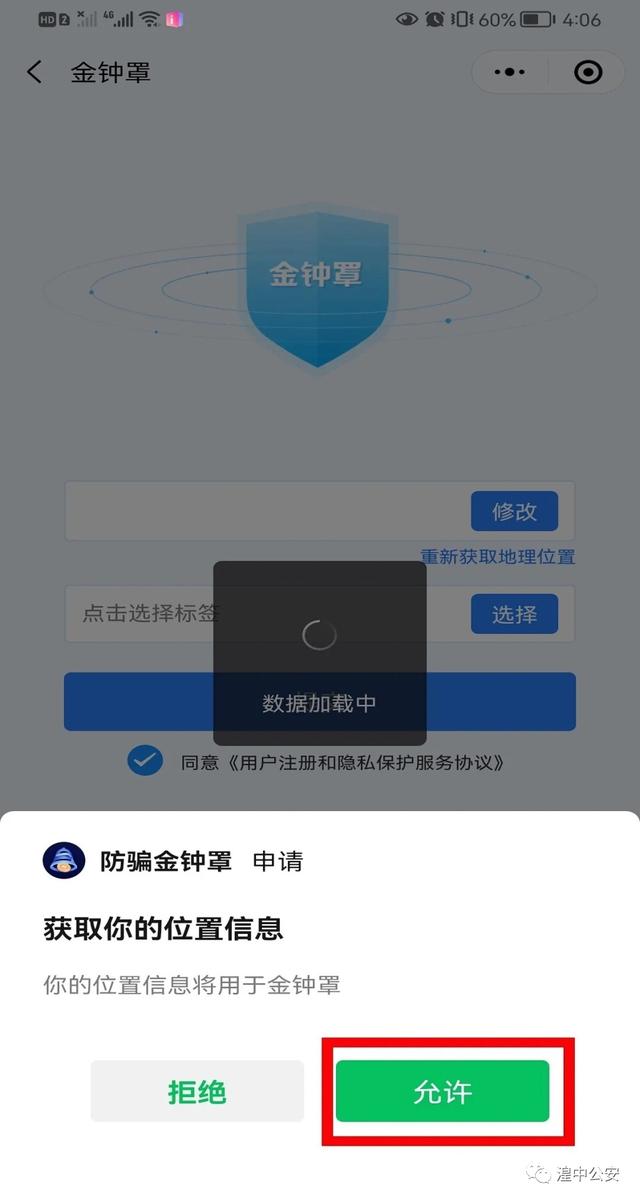This screenshot has height=1202, width=640.
Task: Tap 拒绝 to deny location access
Action: [x=197, y=1091]
